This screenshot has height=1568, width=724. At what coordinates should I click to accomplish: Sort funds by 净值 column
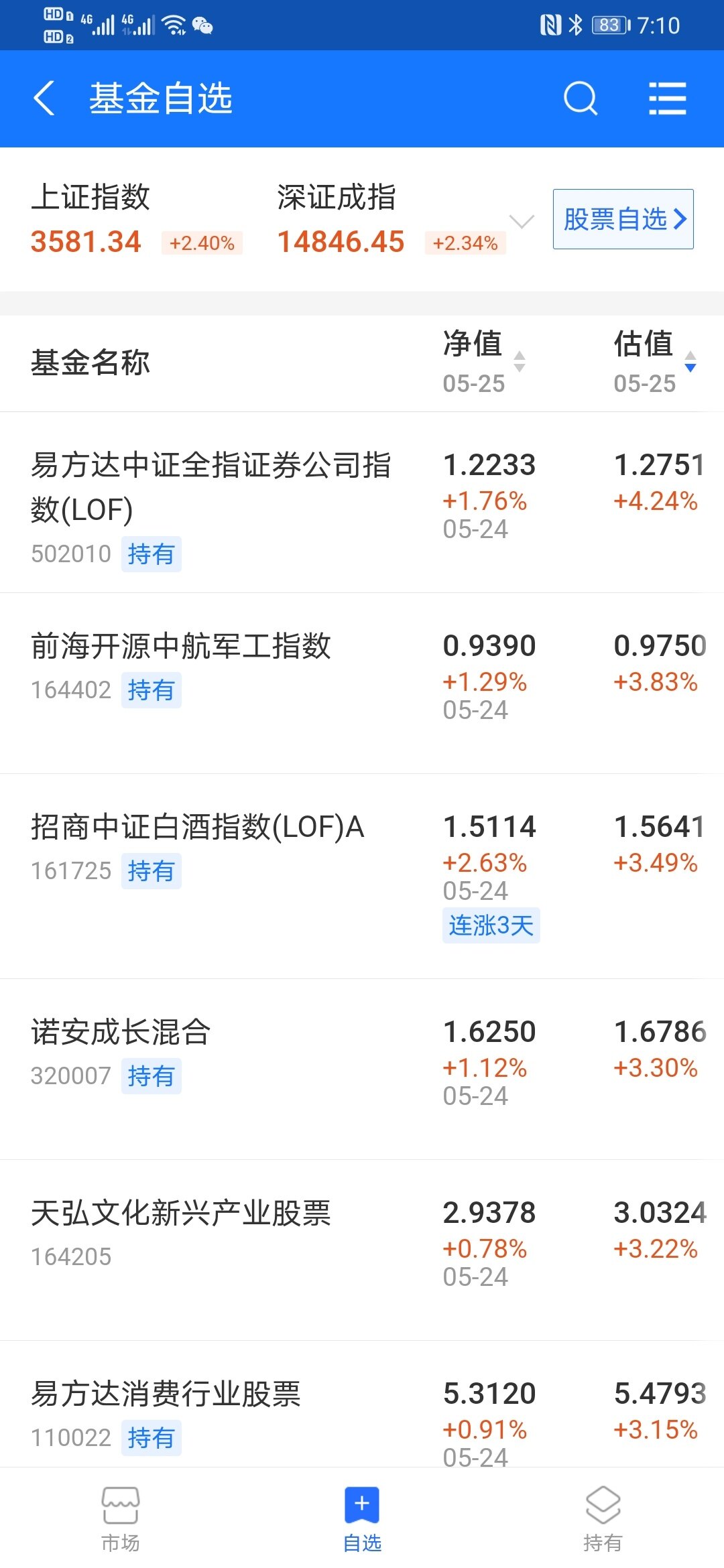[483, 361]
